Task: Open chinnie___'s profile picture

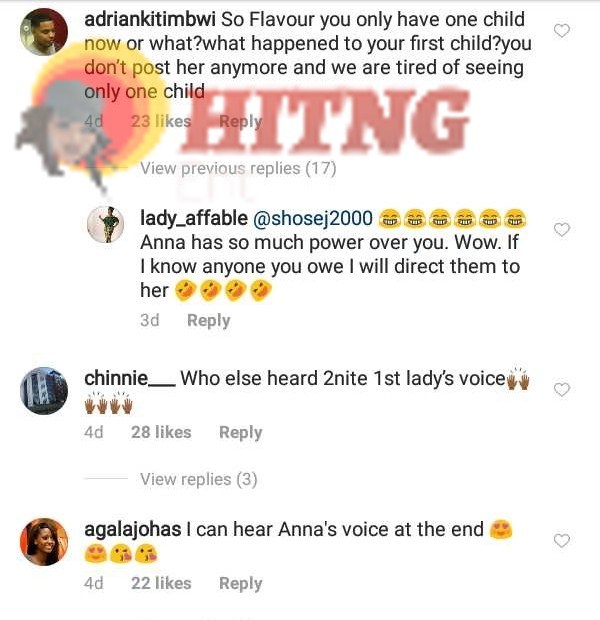Action: tap(44, 390)
